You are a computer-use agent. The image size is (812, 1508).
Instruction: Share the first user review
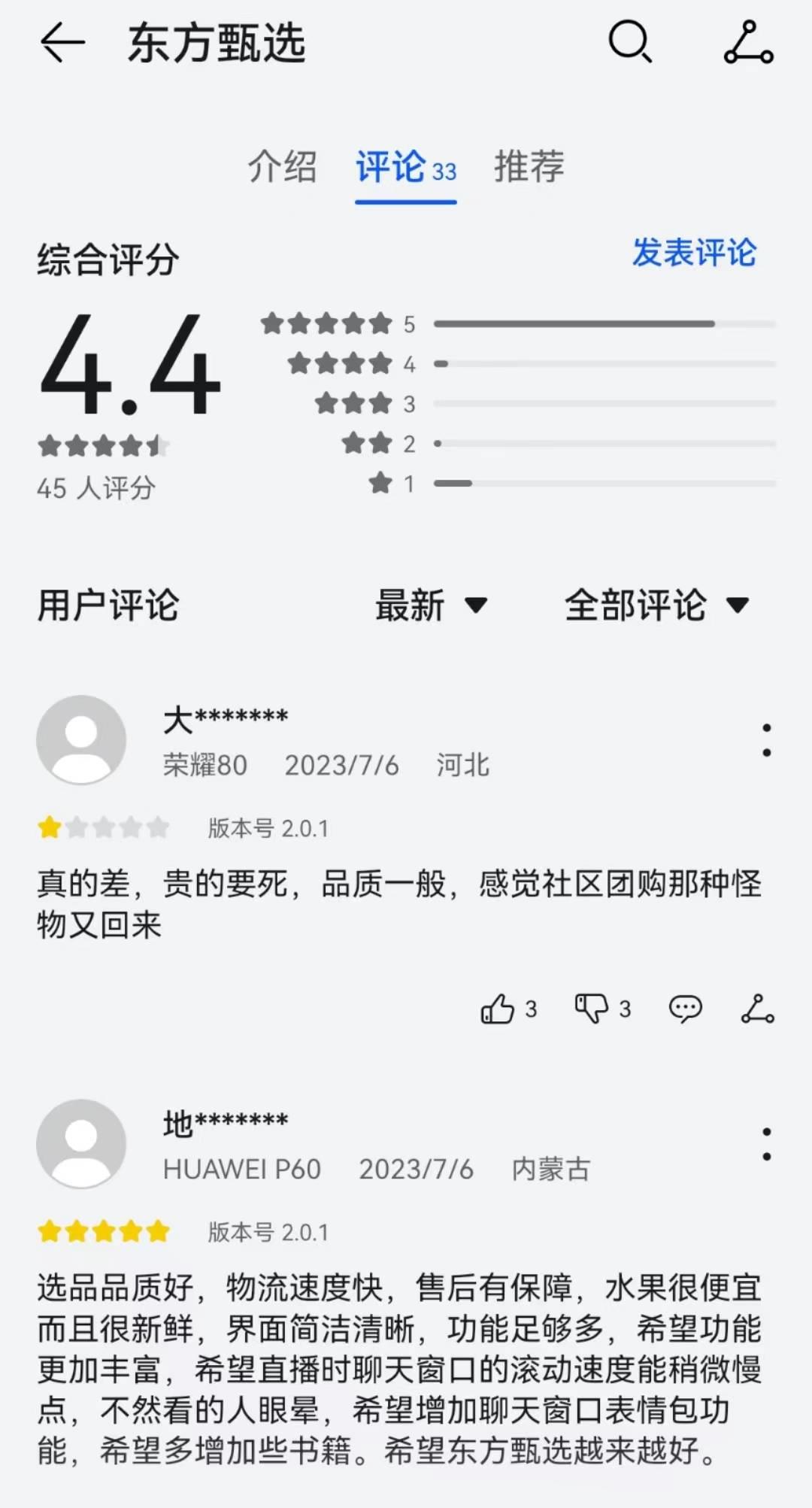point(759,1008)
